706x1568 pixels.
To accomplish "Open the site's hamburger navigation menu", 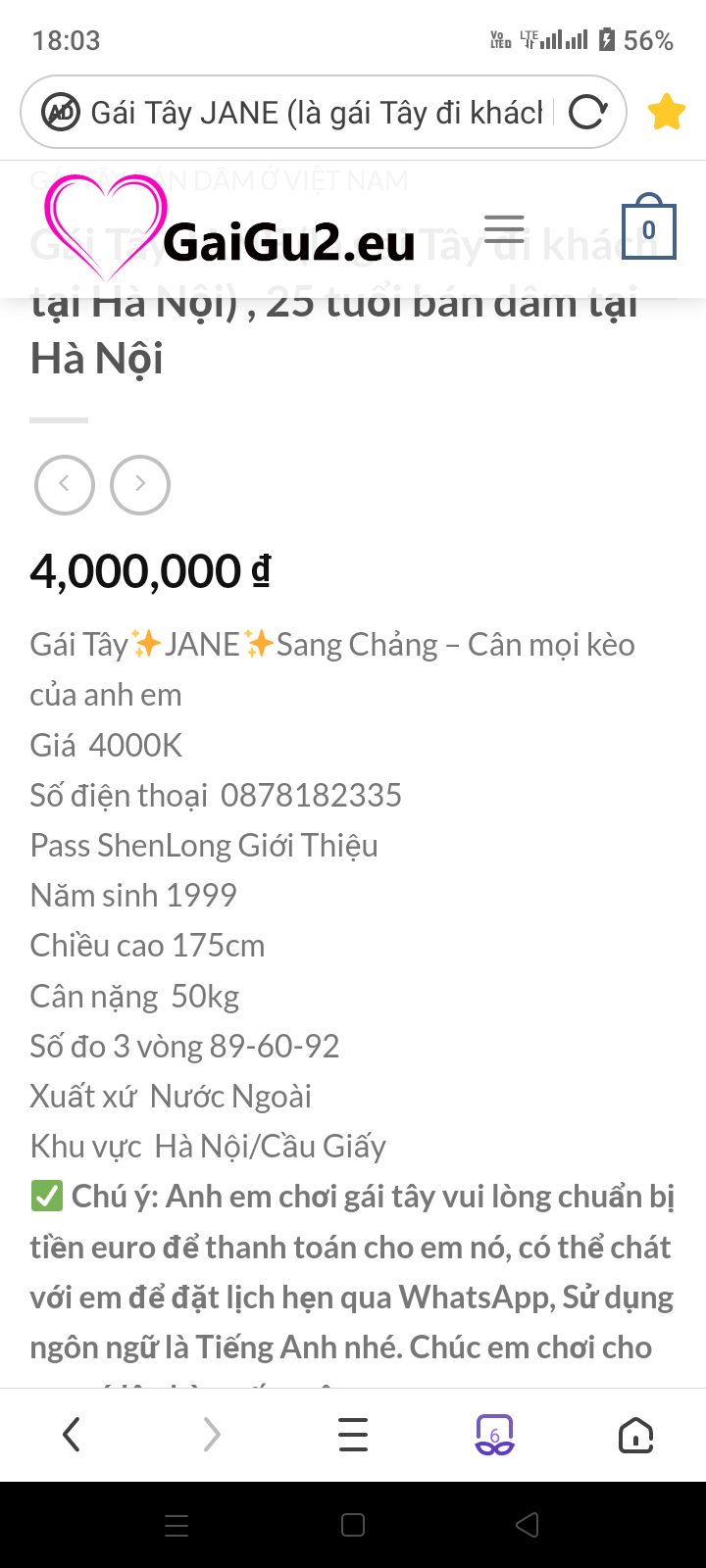I will [504, 228].
